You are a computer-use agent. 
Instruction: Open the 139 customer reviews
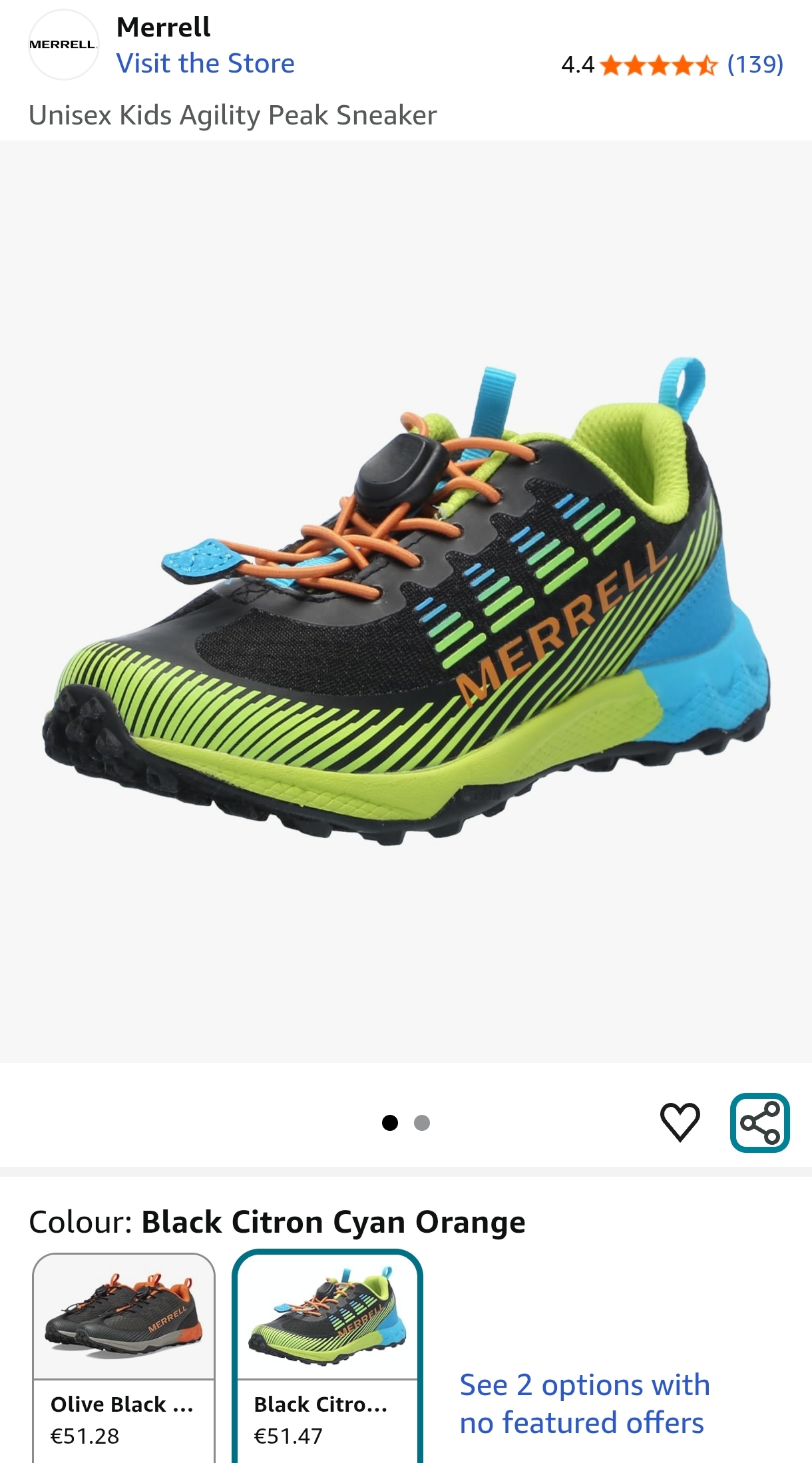tap(754, 65)
